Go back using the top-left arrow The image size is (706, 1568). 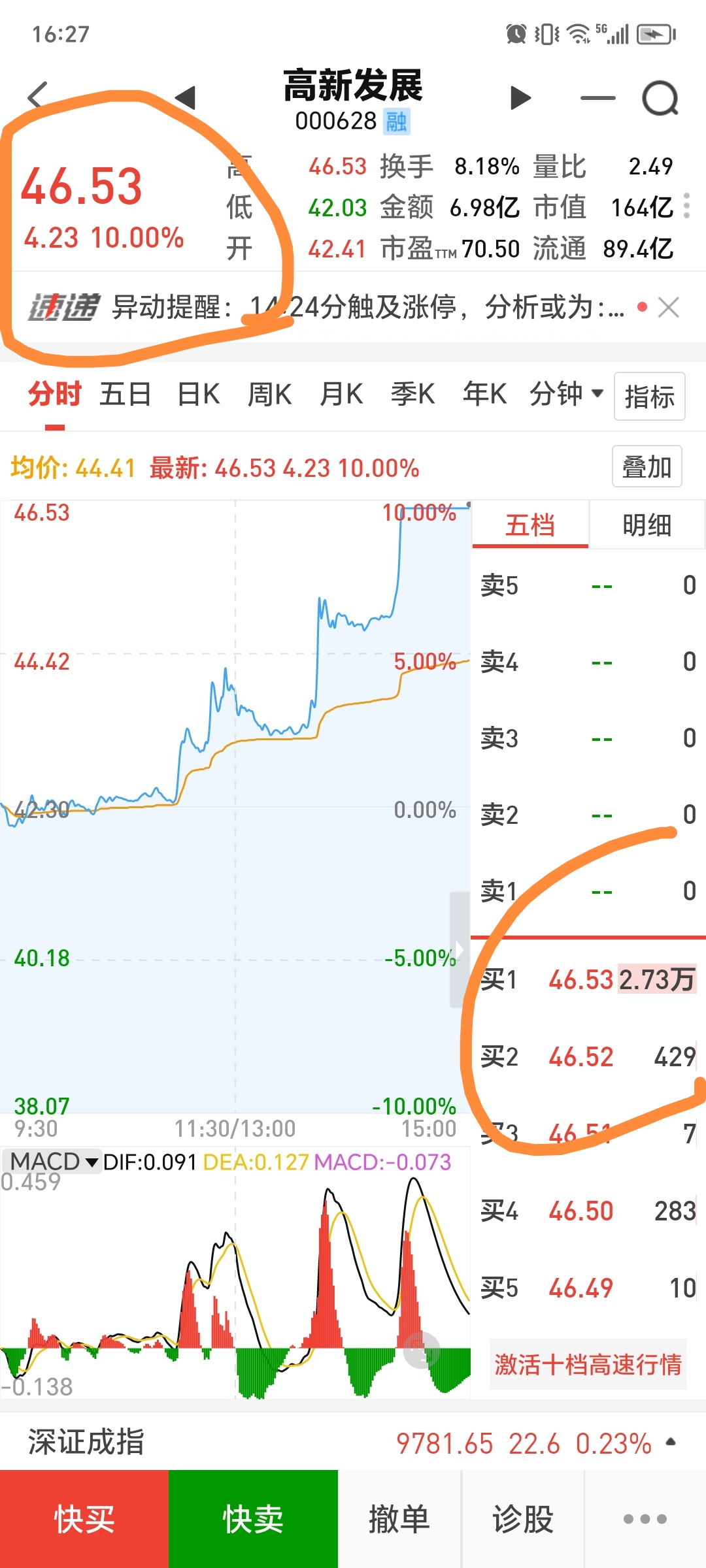[x=38, y=96]
